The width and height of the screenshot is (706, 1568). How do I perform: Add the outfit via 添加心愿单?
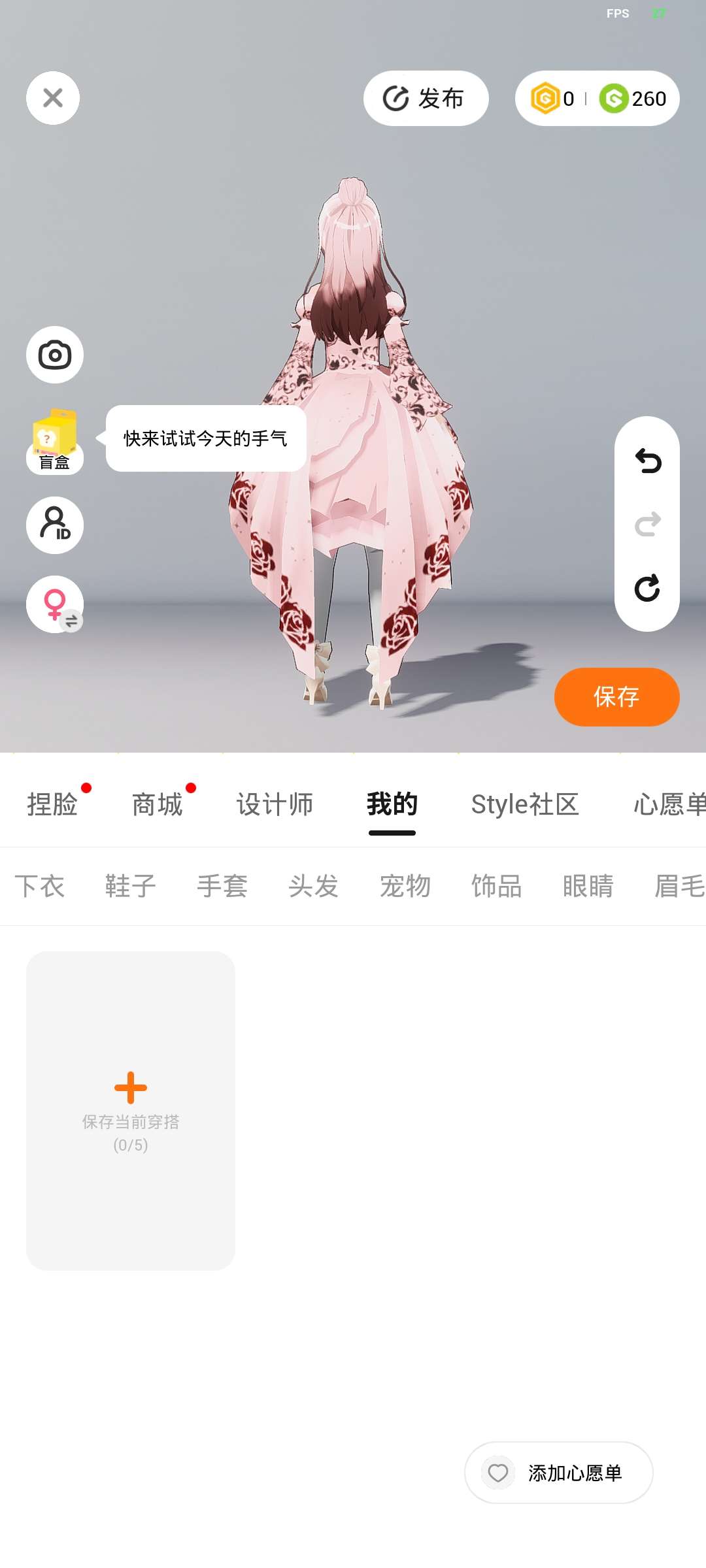click(559, 1473)
